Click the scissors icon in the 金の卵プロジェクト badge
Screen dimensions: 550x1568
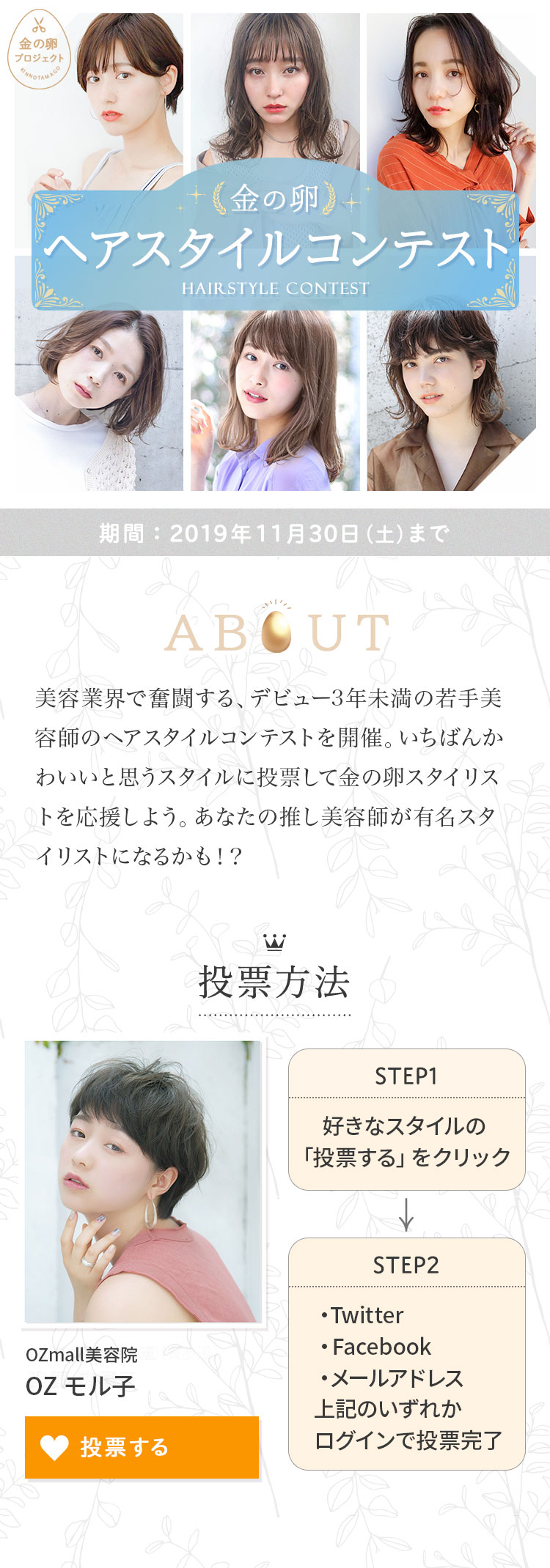tap(40, 23)
